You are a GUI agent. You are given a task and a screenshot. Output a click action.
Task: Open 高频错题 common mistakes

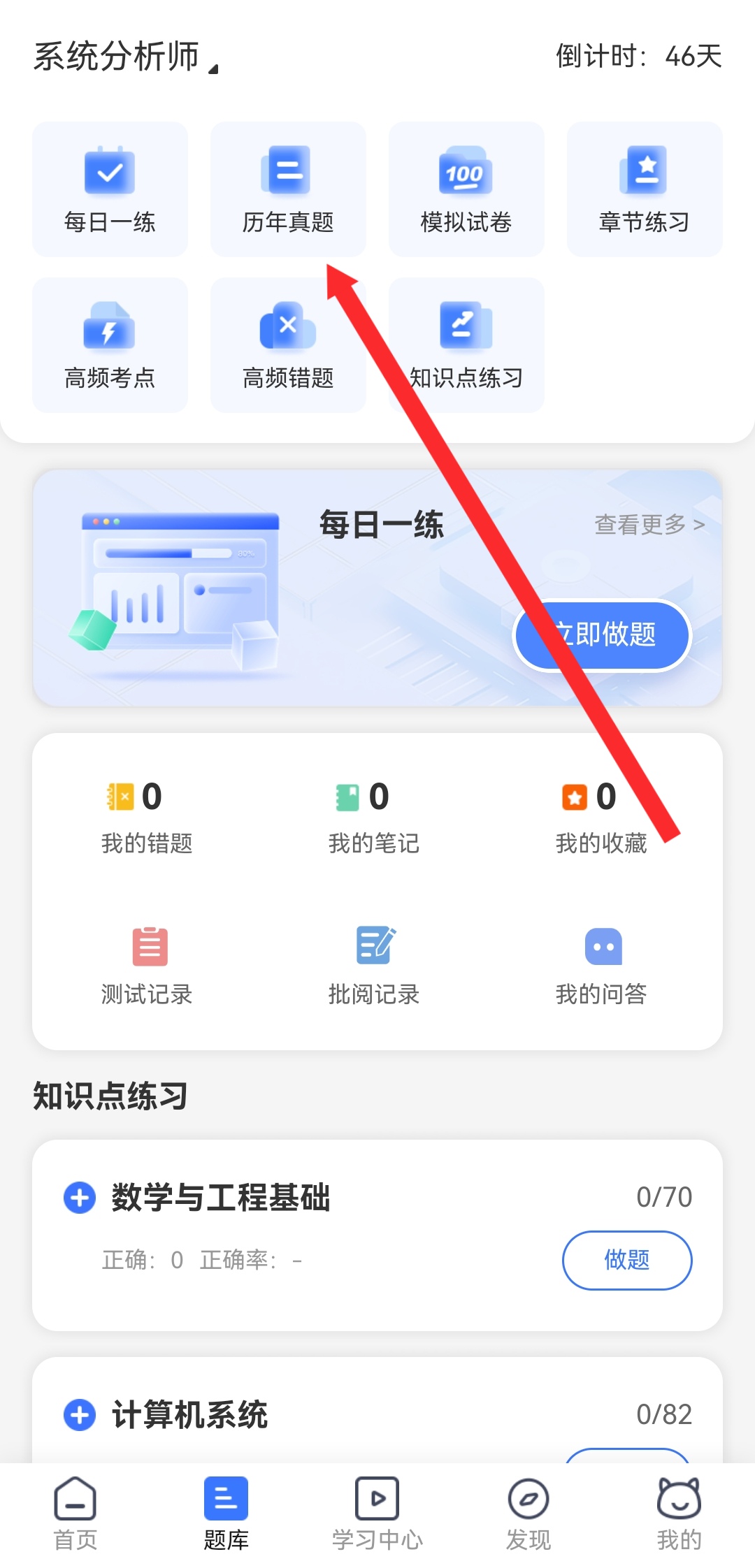pos(288,345)
